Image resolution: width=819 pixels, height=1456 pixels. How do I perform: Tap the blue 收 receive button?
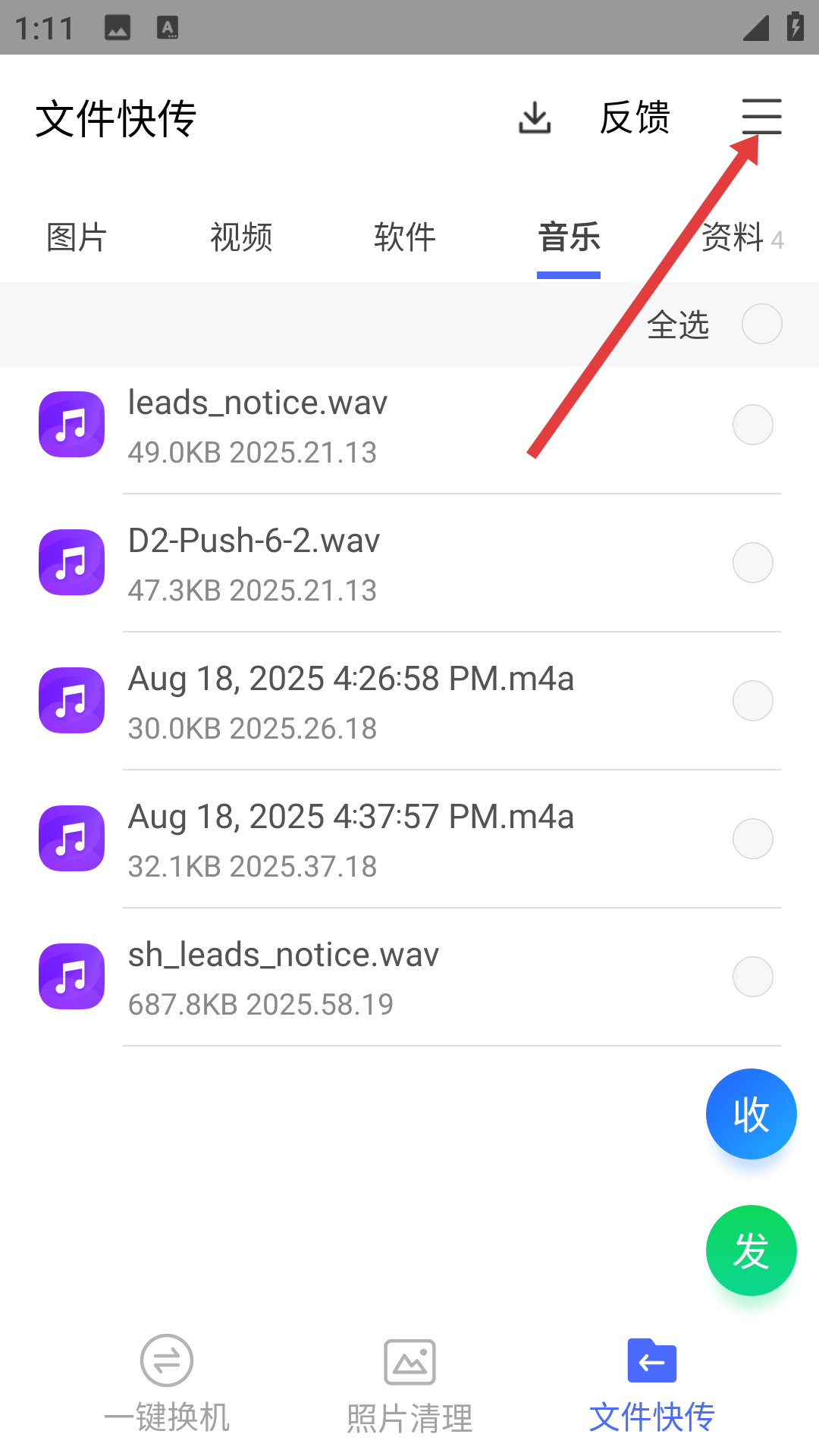pos(751,1114)
